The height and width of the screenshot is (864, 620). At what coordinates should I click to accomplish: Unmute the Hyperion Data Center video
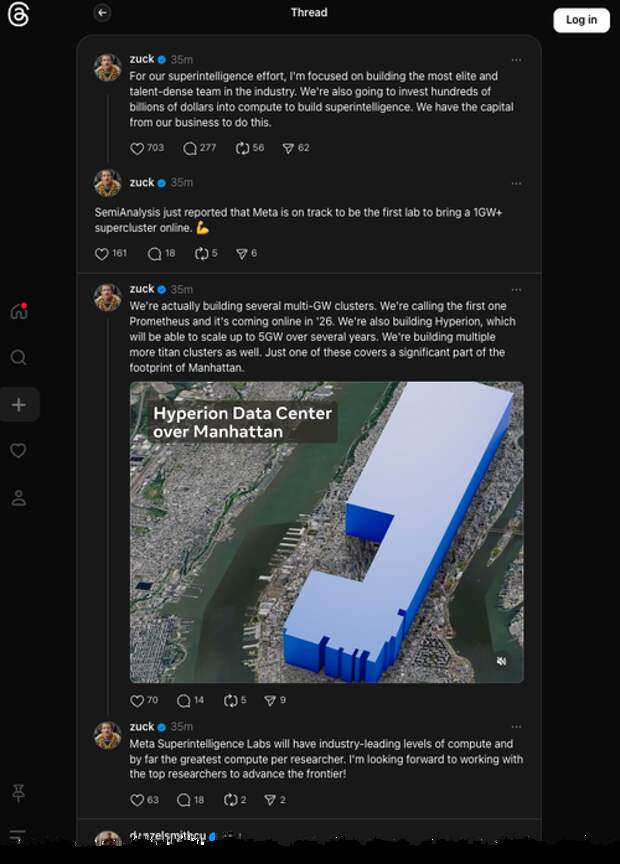pos(502,661)
